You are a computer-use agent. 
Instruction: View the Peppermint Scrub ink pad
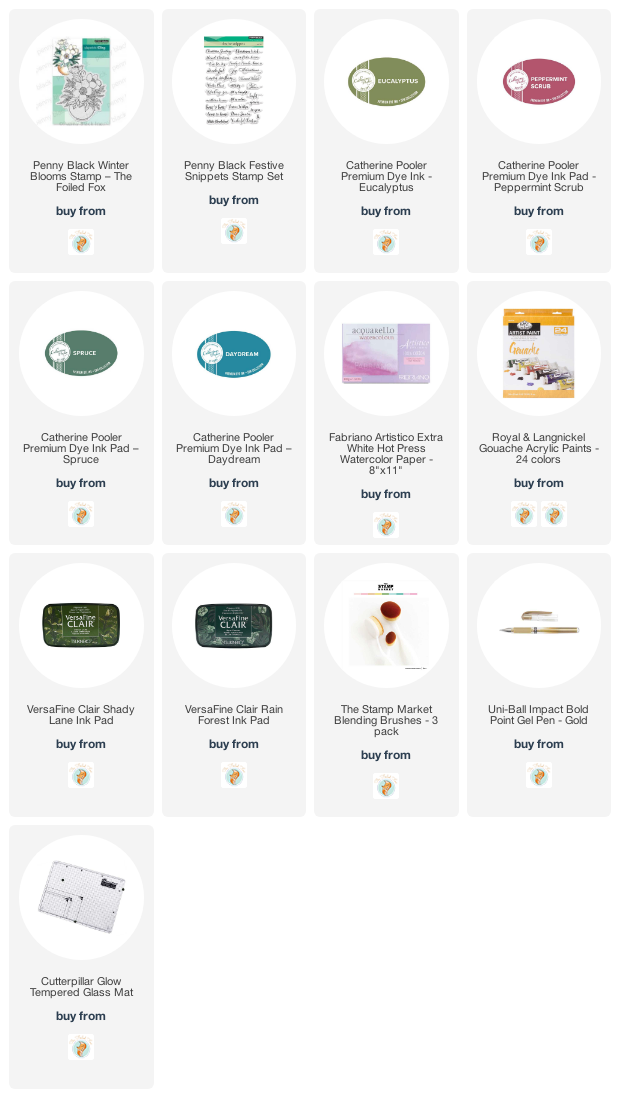[x=539, y=176]
